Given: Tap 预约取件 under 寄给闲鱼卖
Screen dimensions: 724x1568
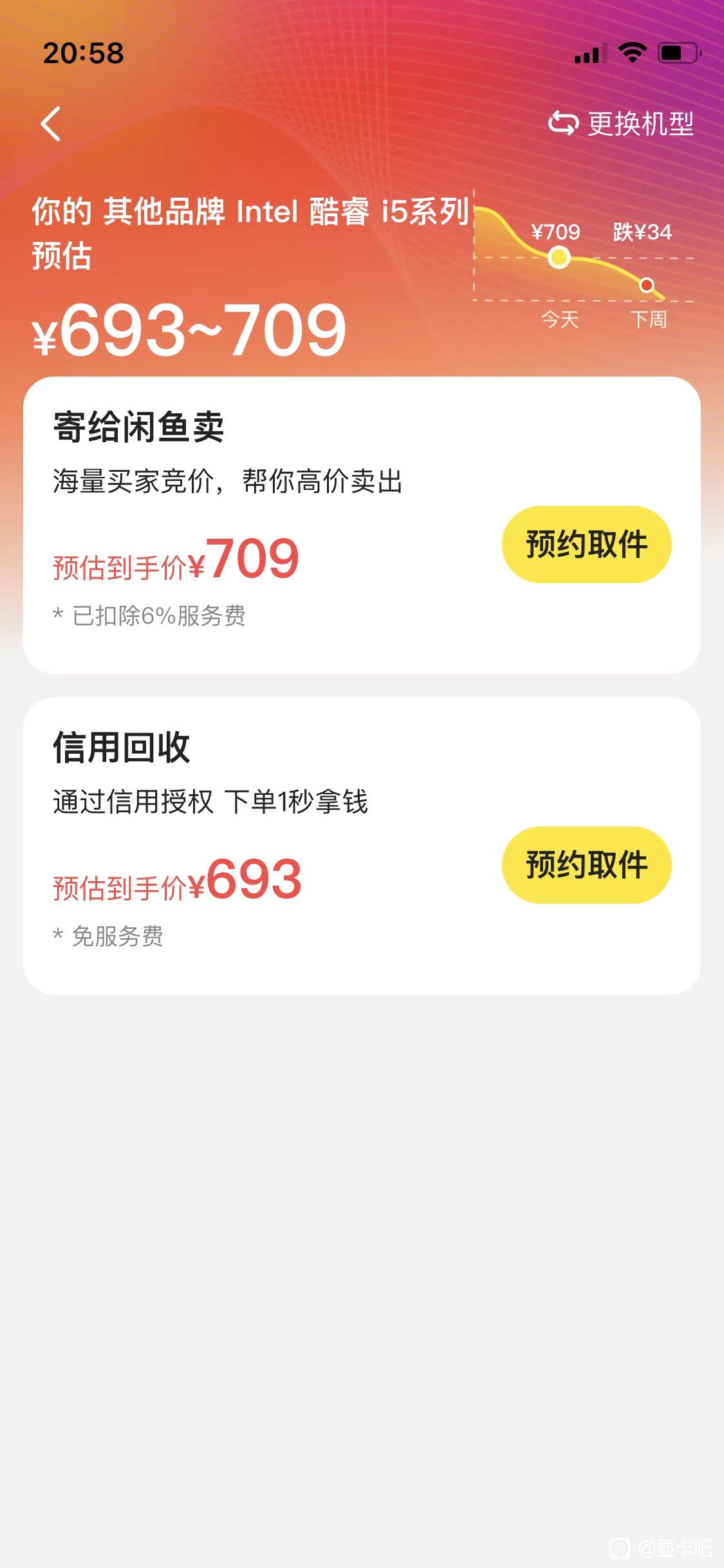Looking at the screenshot, I should 586,545.
